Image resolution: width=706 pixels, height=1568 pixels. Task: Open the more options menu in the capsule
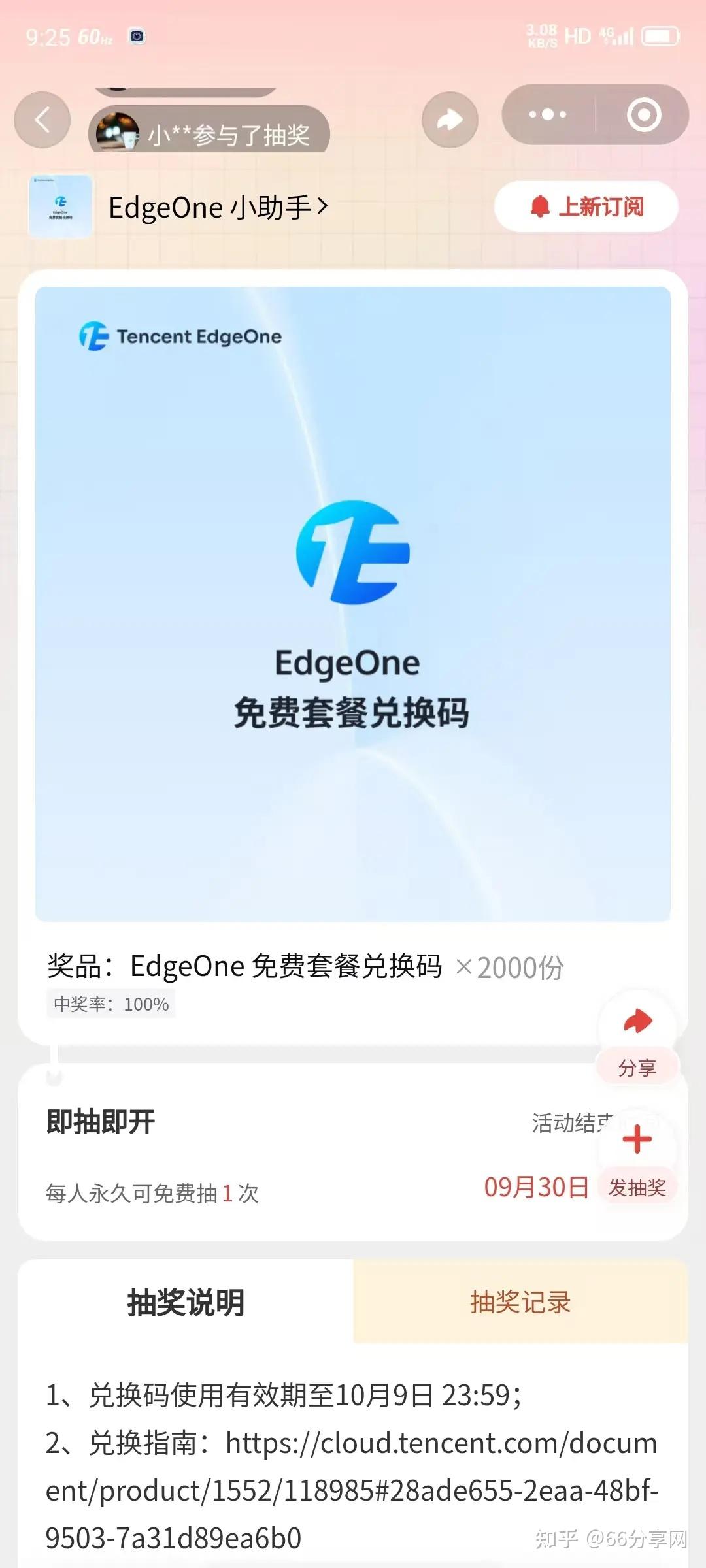[x=546, y=115]
